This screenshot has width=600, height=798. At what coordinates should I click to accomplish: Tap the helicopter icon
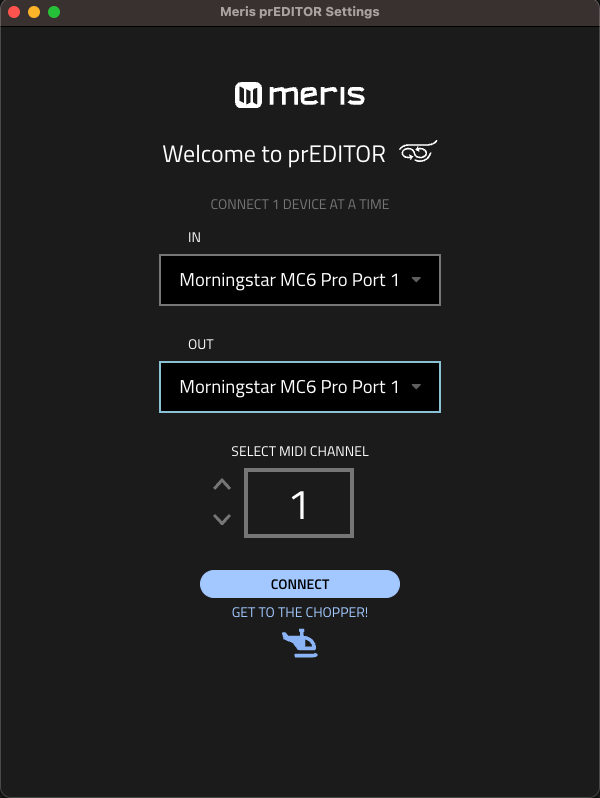pos(299,646)
